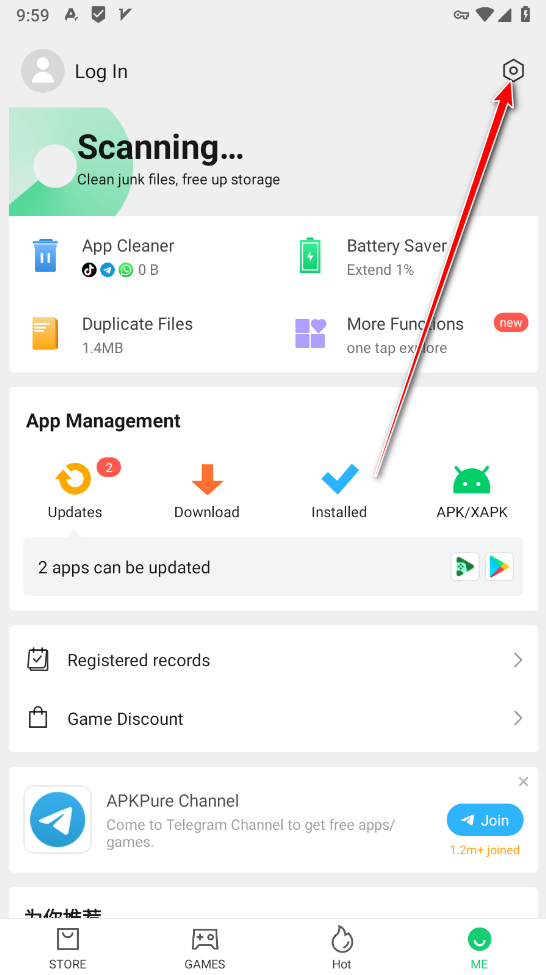
Task: Join the APKPure Telegram channel
Action: coord(484,820)
